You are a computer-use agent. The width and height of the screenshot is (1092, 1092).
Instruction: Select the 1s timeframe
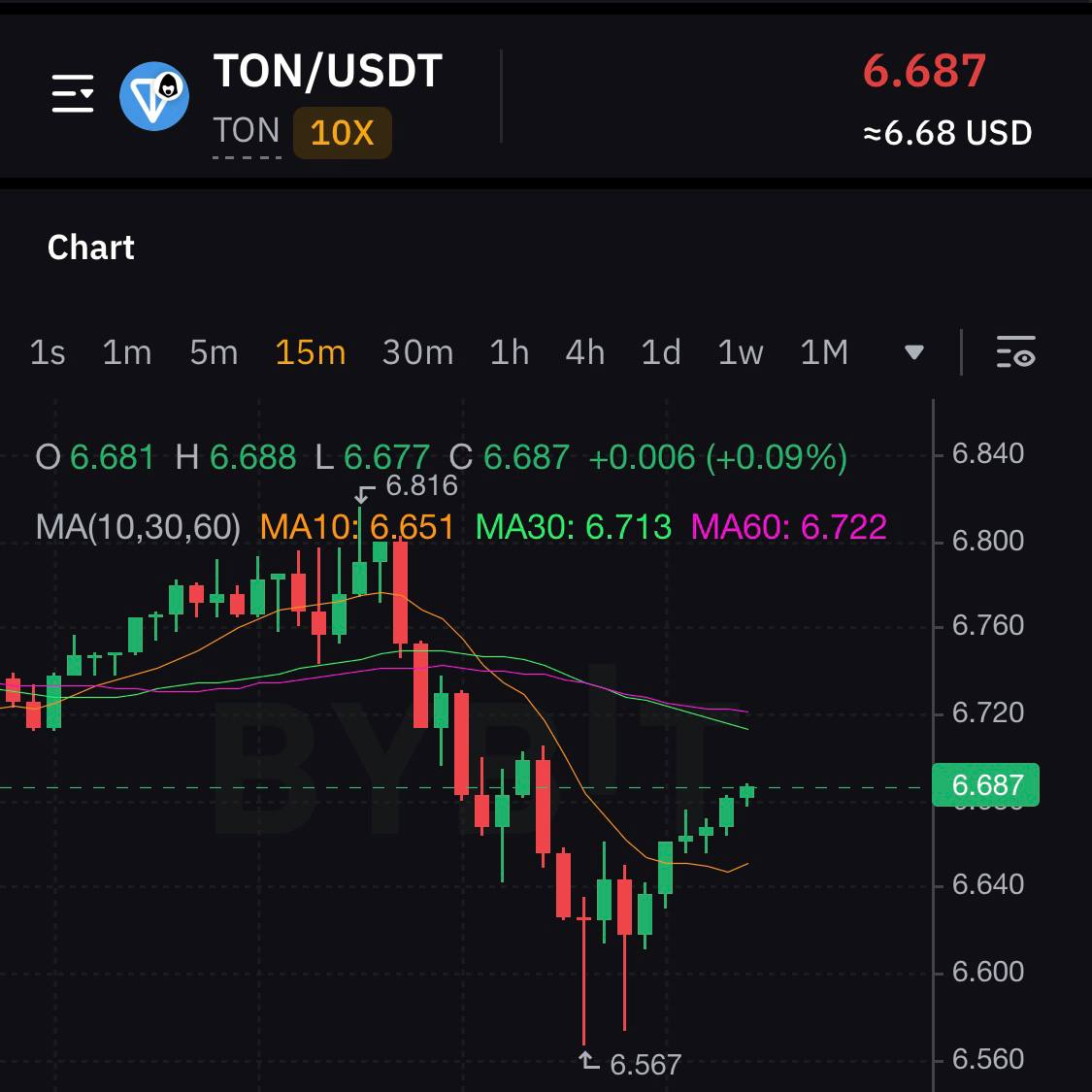(x=48, y=352)
